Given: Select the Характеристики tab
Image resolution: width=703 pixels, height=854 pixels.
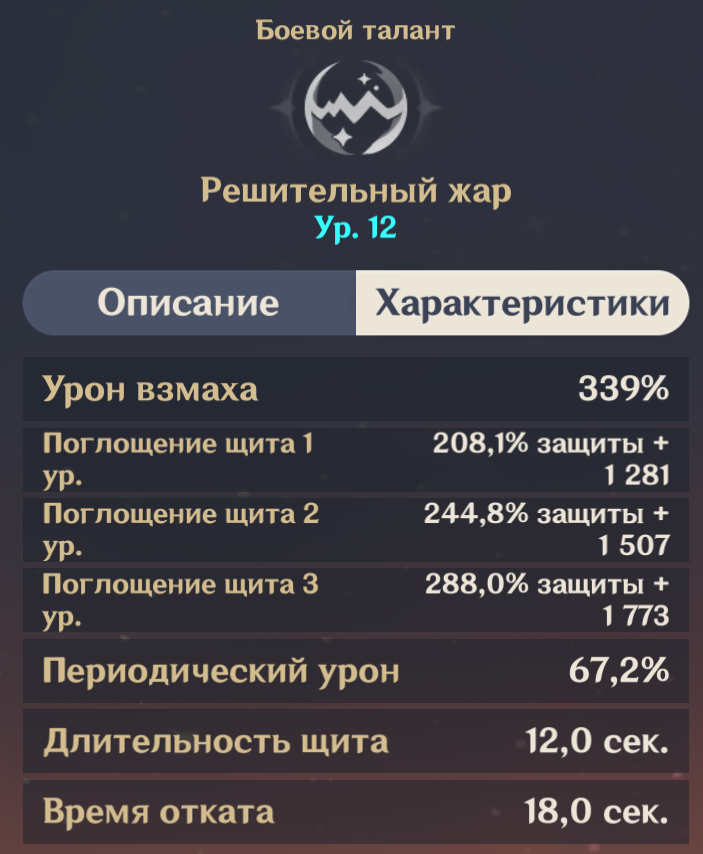Looking at the screenshot, I should click(x=521, y=303).
